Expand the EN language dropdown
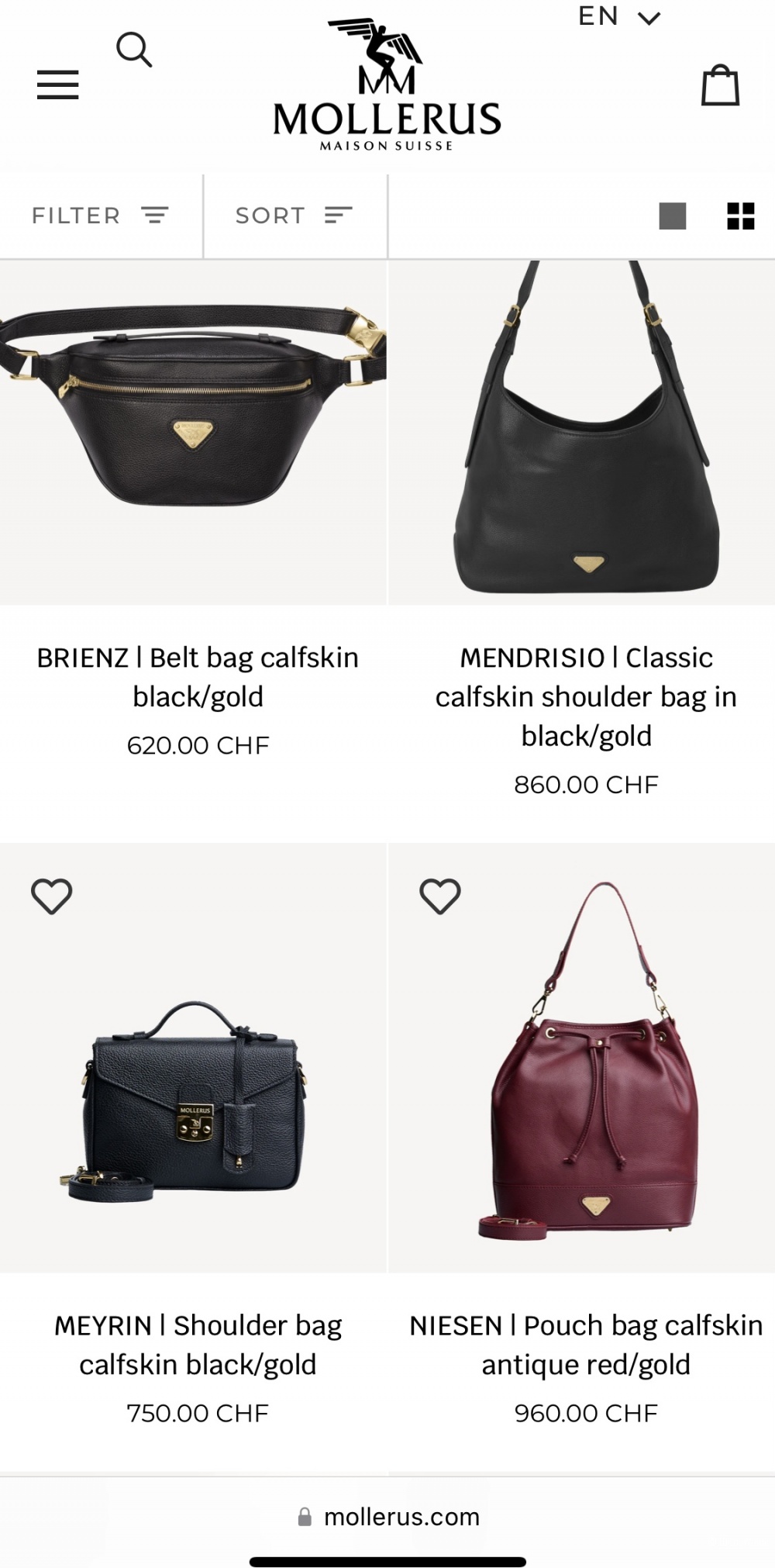The image size is (775, 1568). (x=618, y=16)
